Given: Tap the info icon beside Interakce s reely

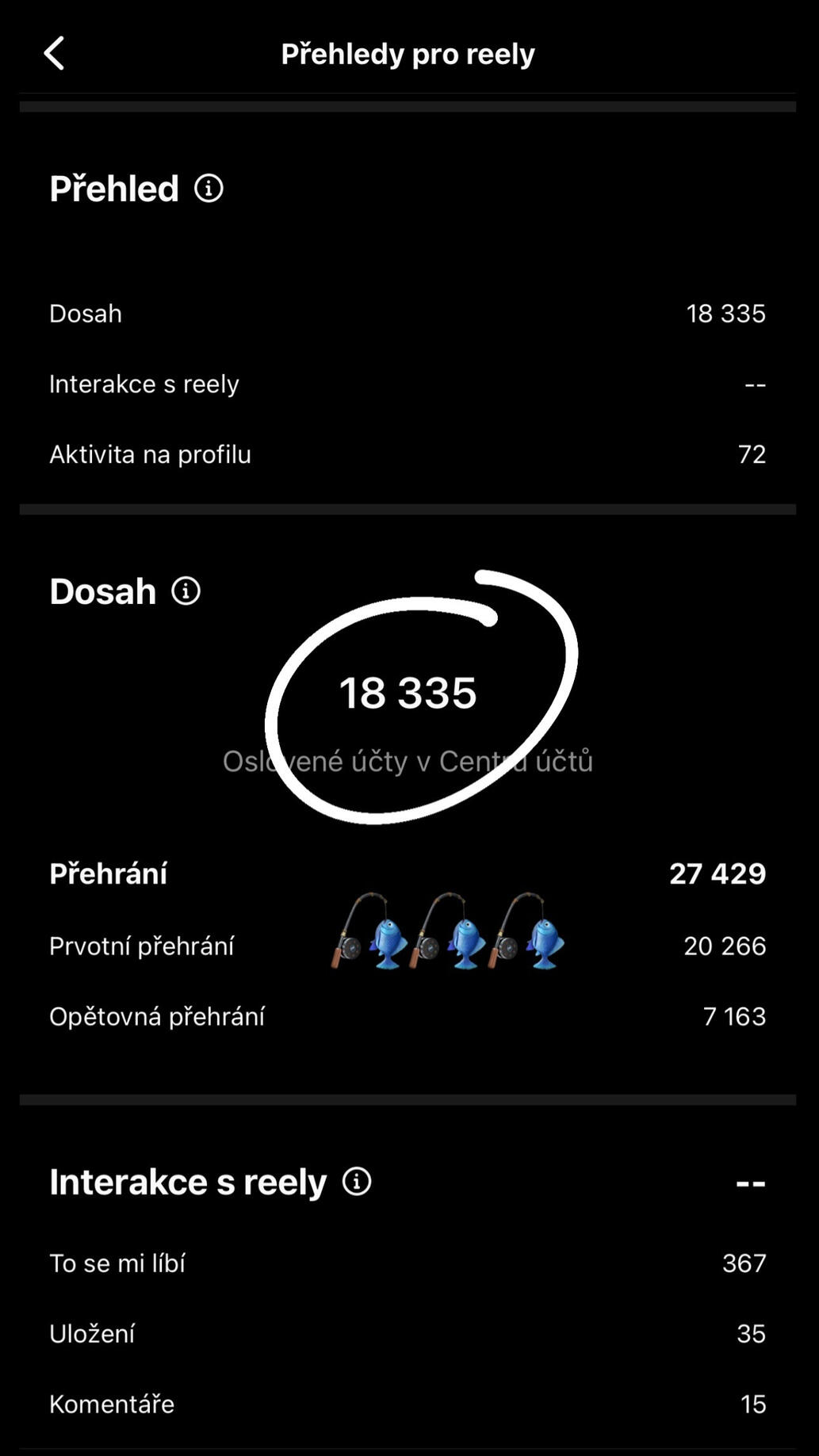Looking at the screenshot, I should pyautogui.click(x=357, y=1182).
